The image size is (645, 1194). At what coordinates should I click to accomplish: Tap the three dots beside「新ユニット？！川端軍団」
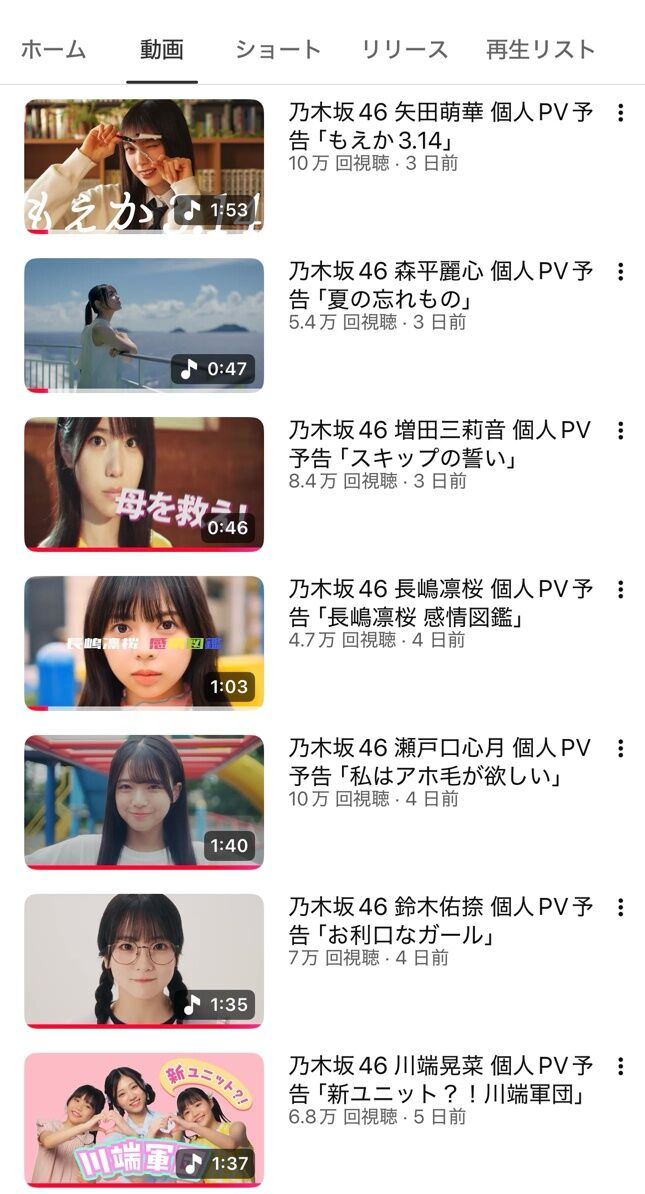[621, 1067]
